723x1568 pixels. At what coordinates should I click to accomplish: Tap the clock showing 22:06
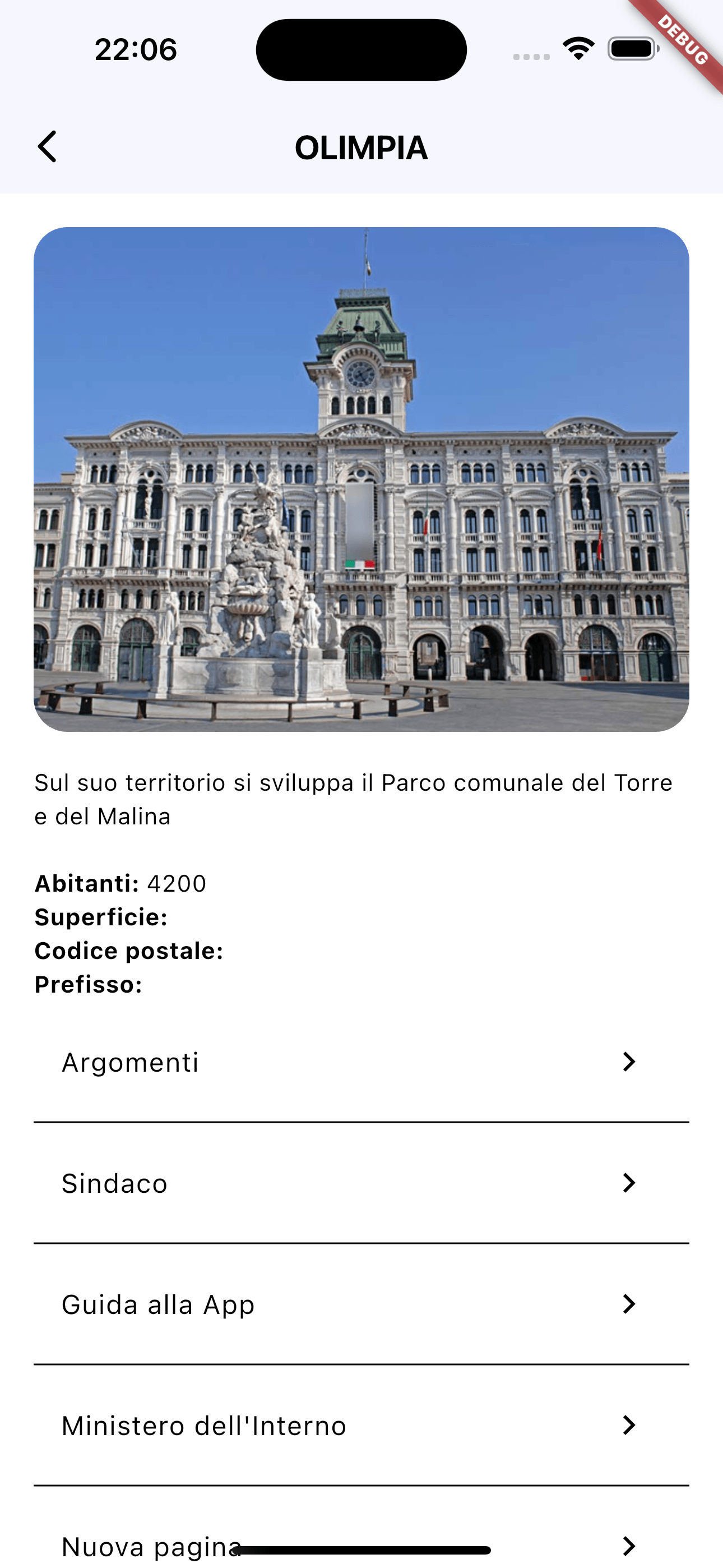(x=135, y=50)
